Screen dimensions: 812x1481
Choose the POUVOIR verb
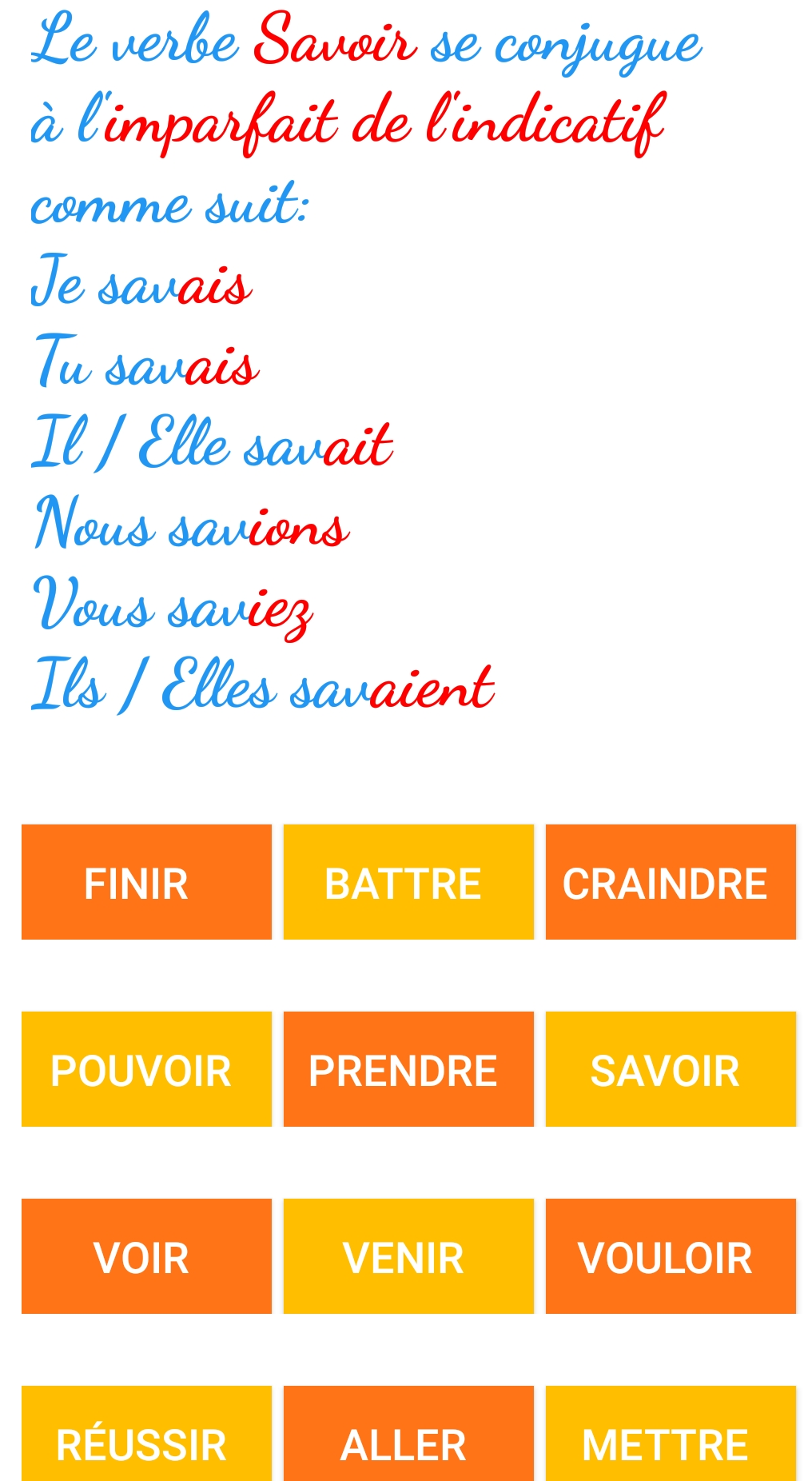(x=146, y=1069)
